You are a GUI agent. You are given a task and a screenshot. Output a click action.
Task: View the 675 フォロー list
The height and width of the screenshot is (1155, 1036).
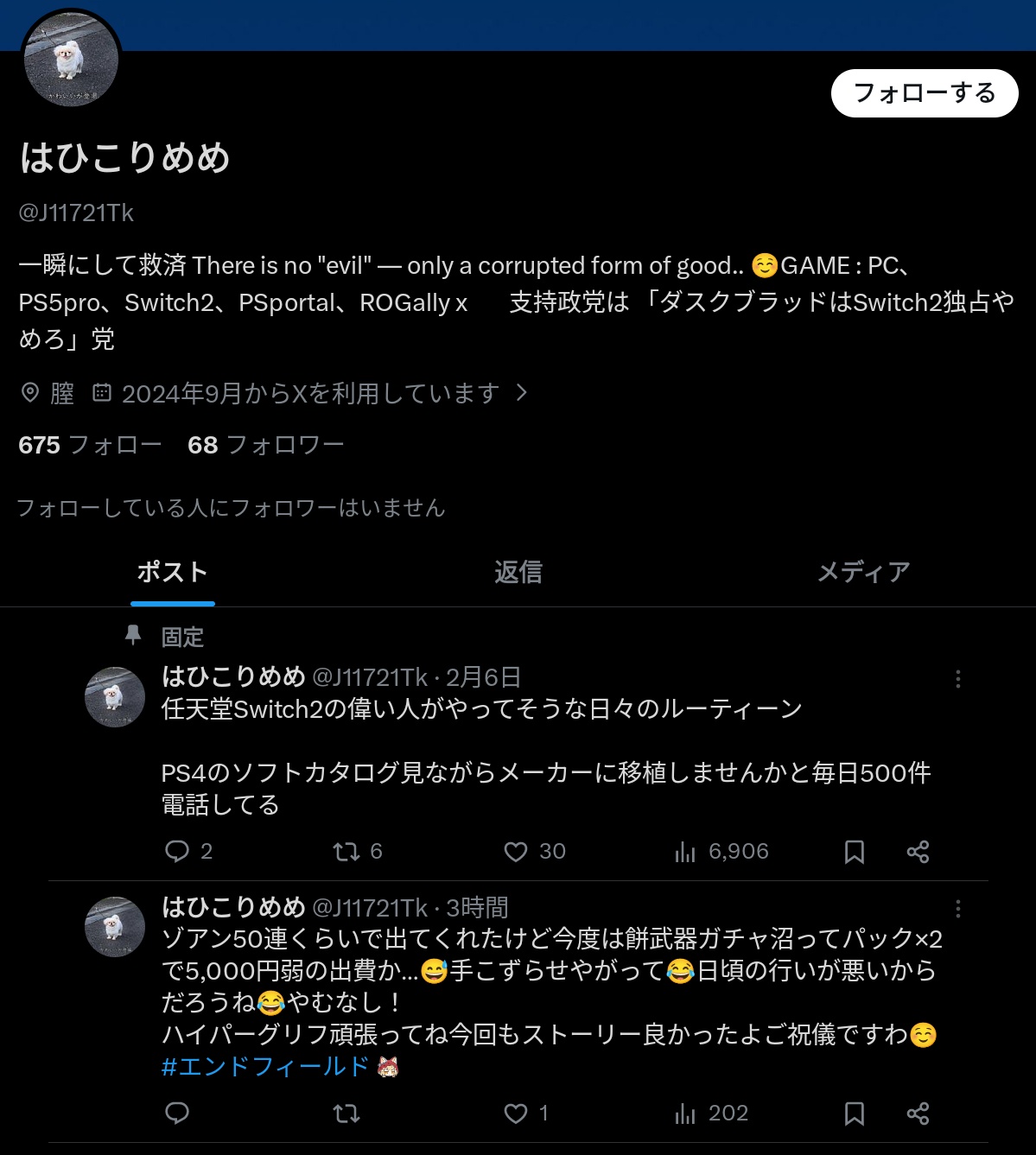[90, 445]
